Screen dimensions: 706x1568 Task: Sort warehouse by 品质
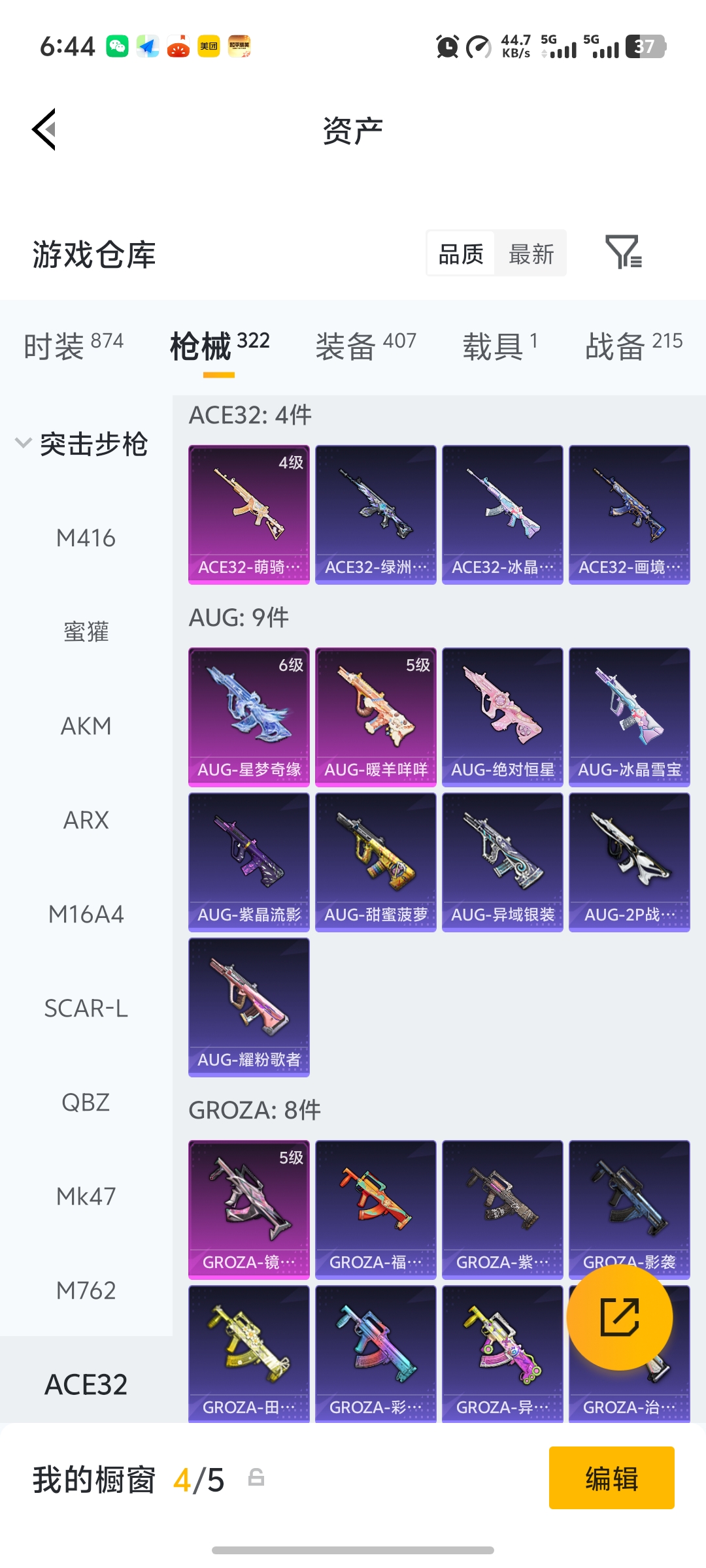click(461, 253)
